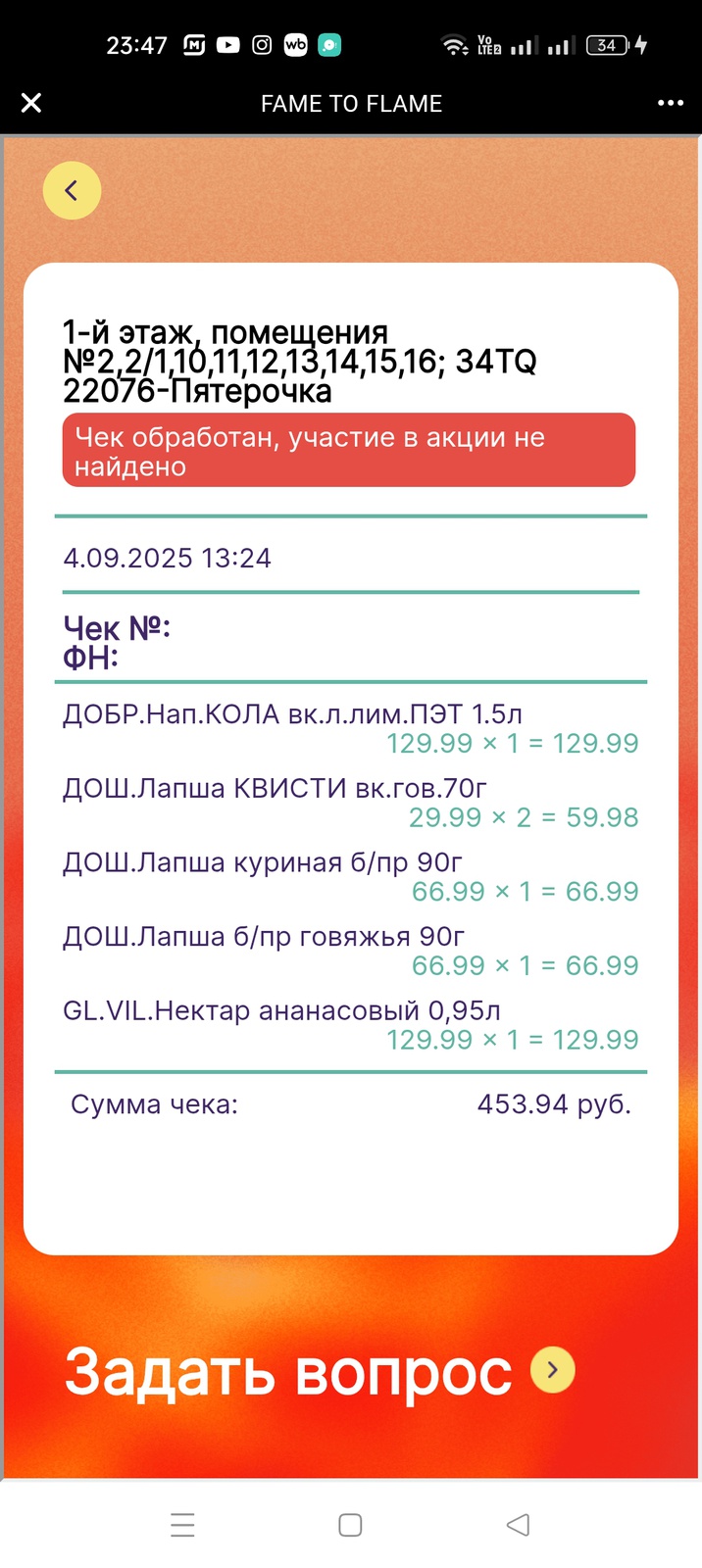Tap the arrow next to Задать вопрос
This screenshot has width=702, height=1568.
coord(553,1370)
